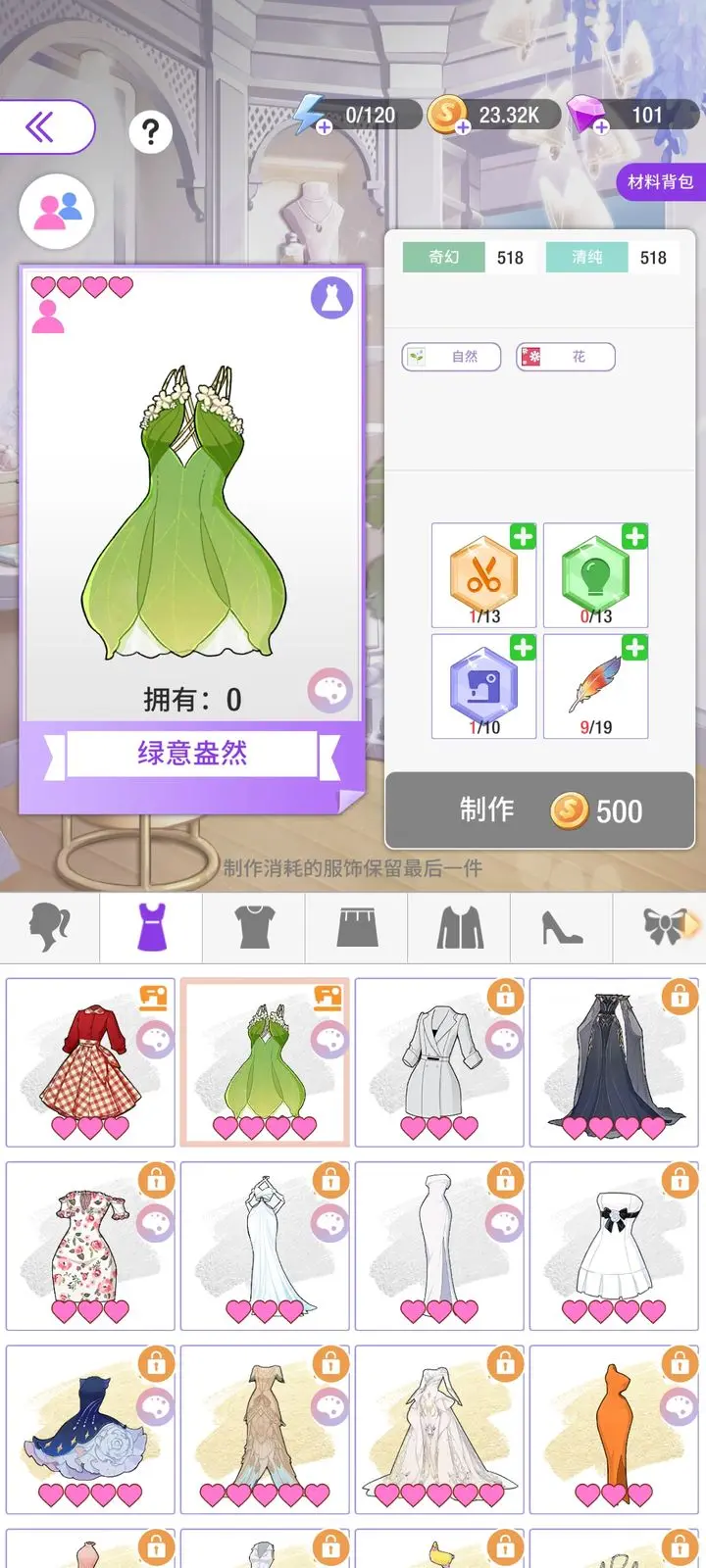The image size is (706, 1568).
Task: Select the floral pink dress
Action: point(90,1246)
